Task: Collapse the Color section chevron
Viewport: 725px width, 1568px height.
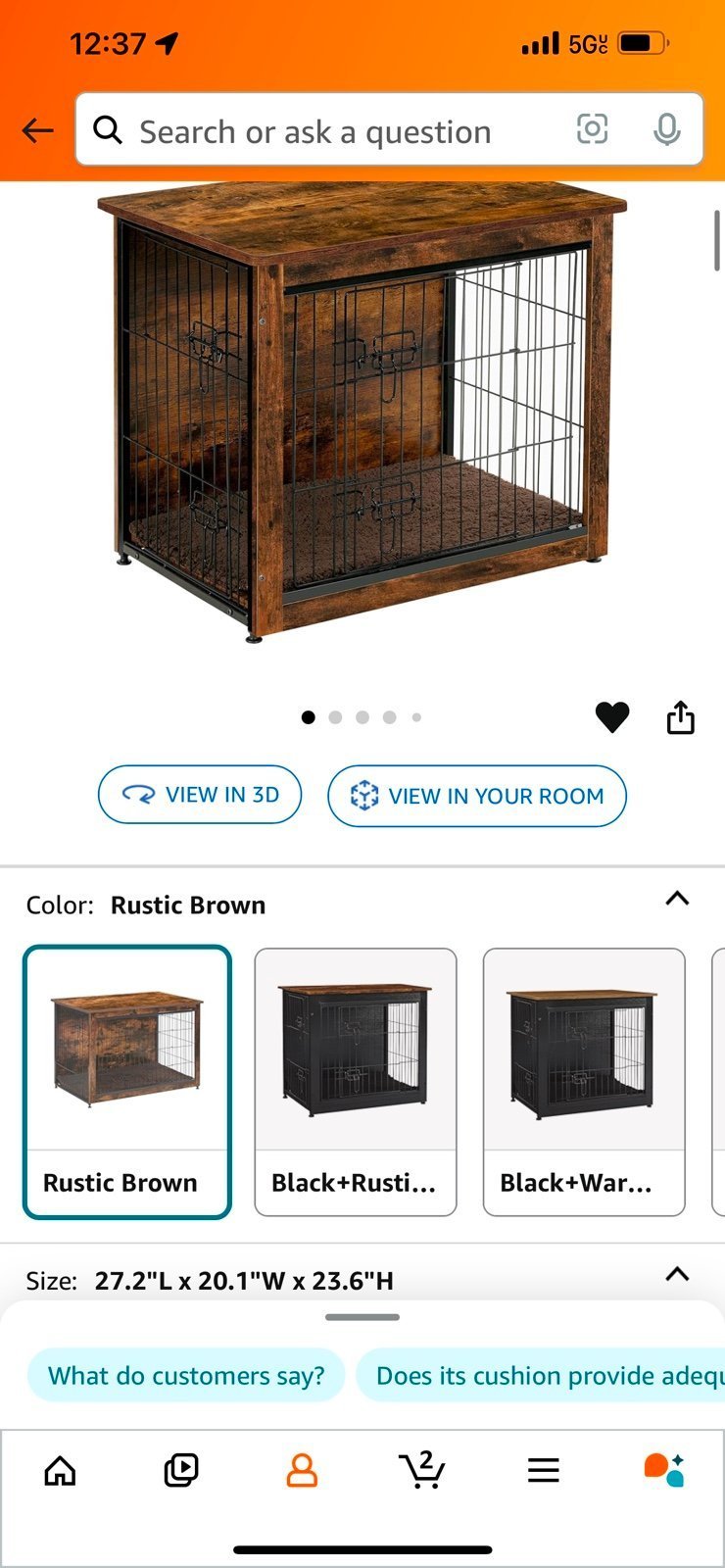Action: click(677, 899)
